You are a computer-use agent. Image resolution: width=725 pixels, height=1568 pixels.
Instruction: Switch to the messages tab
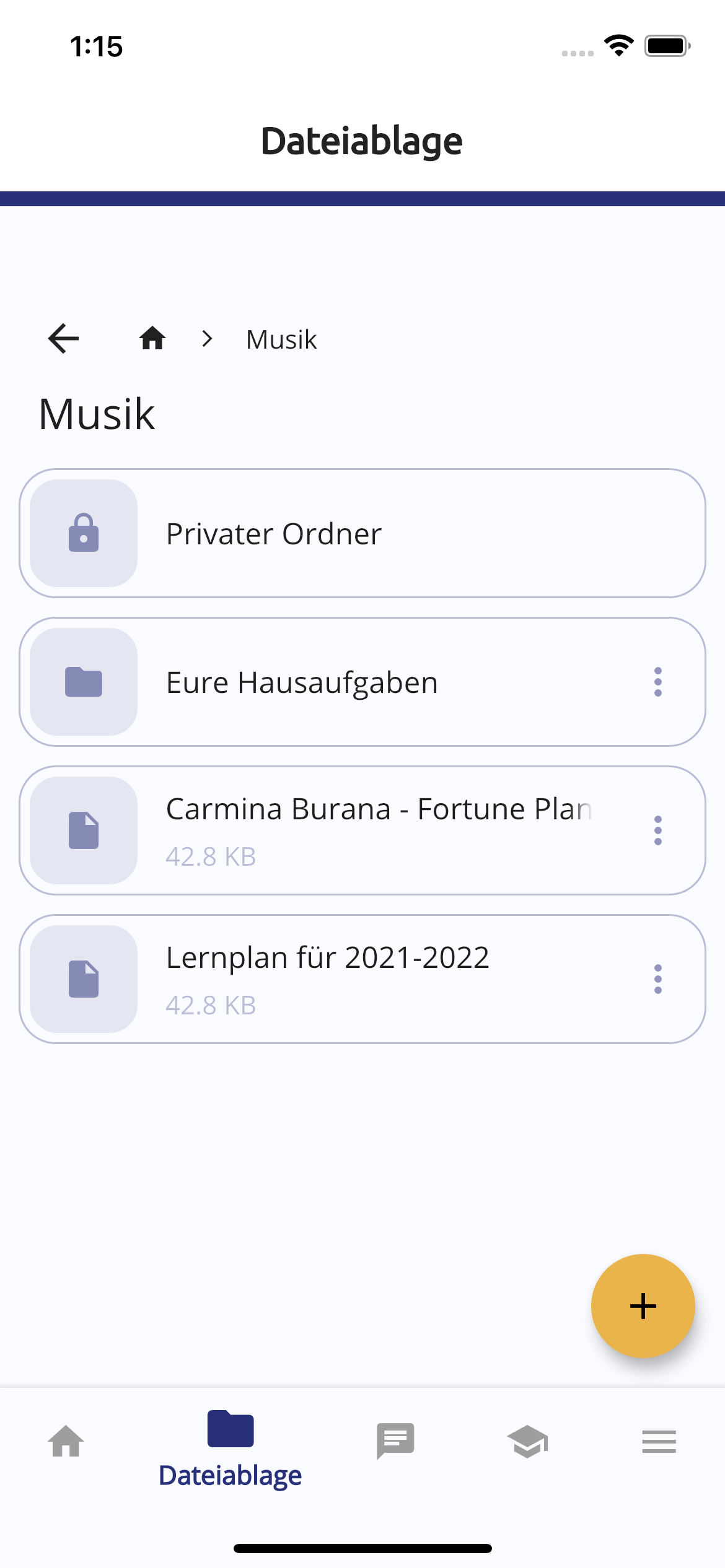[395, 1441]
